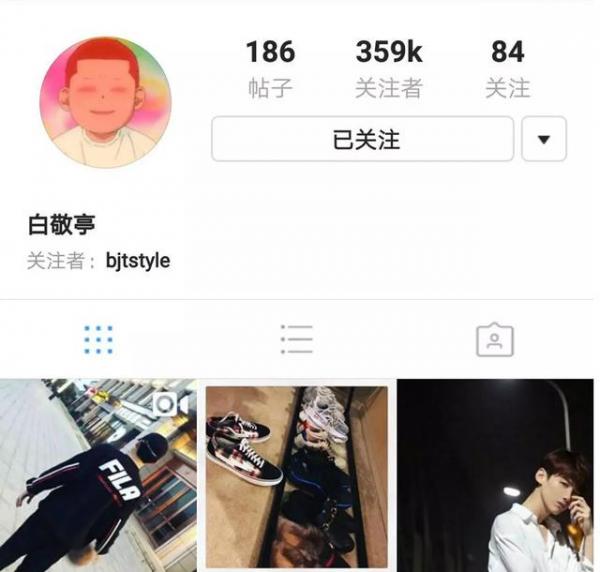Switch to tagged photos tab
Viewport: 600px width, 572px height.
point(494,340)
